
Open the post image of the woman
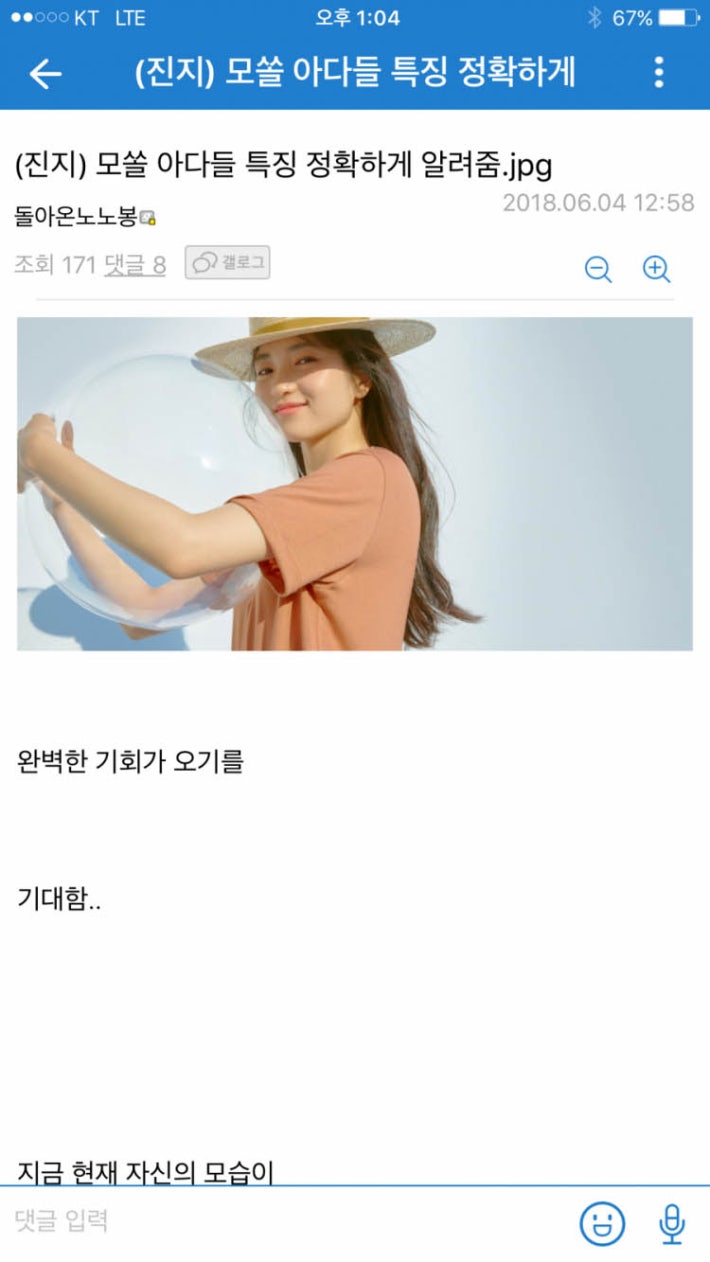[354, 484]
